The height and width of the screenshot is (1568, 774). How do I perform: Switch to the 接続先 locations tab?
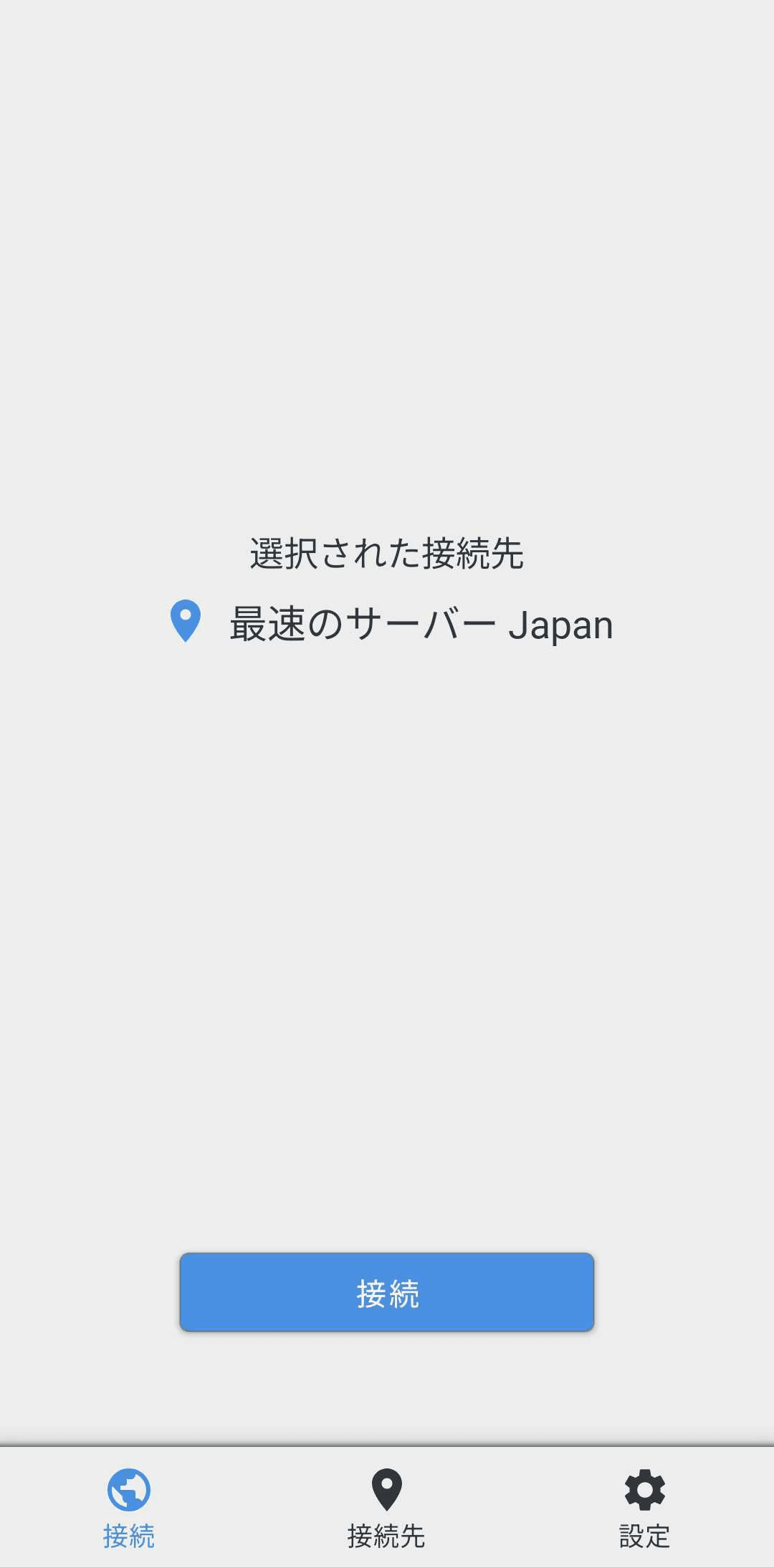coord(386,1507)
